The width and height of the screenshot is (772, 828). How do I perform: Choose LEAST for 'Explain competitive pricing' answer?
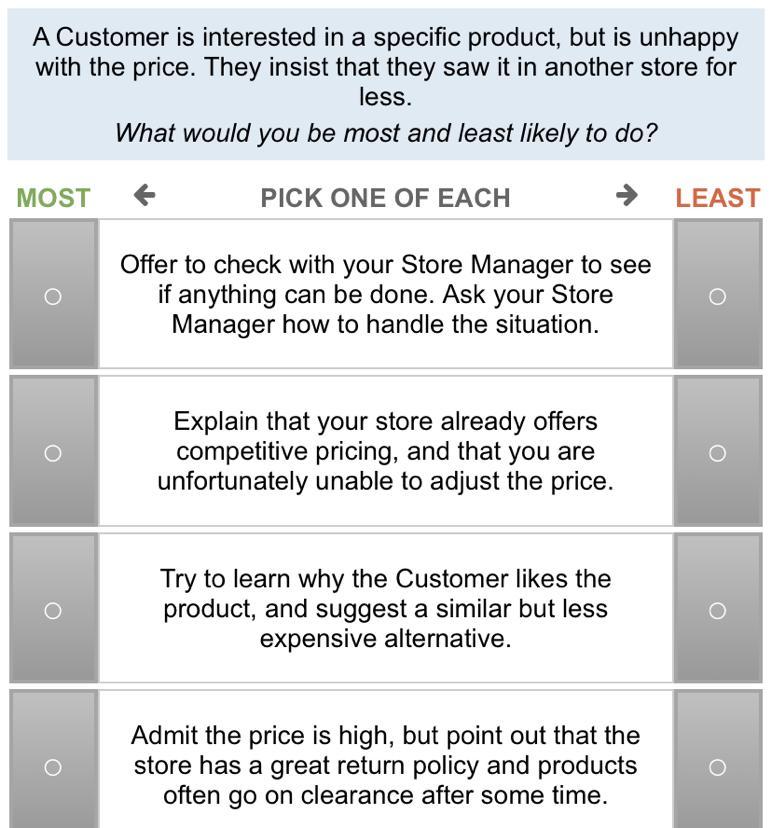tap(717, 453)
